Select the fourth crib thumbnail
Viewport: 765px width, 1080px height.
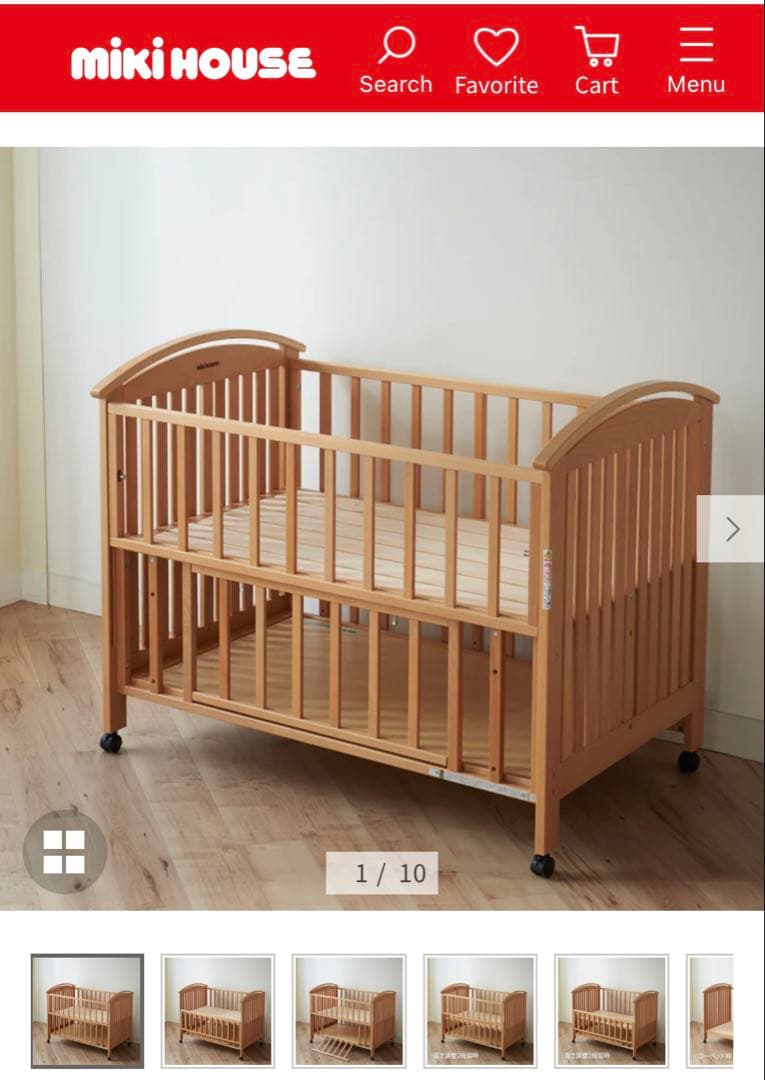point(480,1010)
